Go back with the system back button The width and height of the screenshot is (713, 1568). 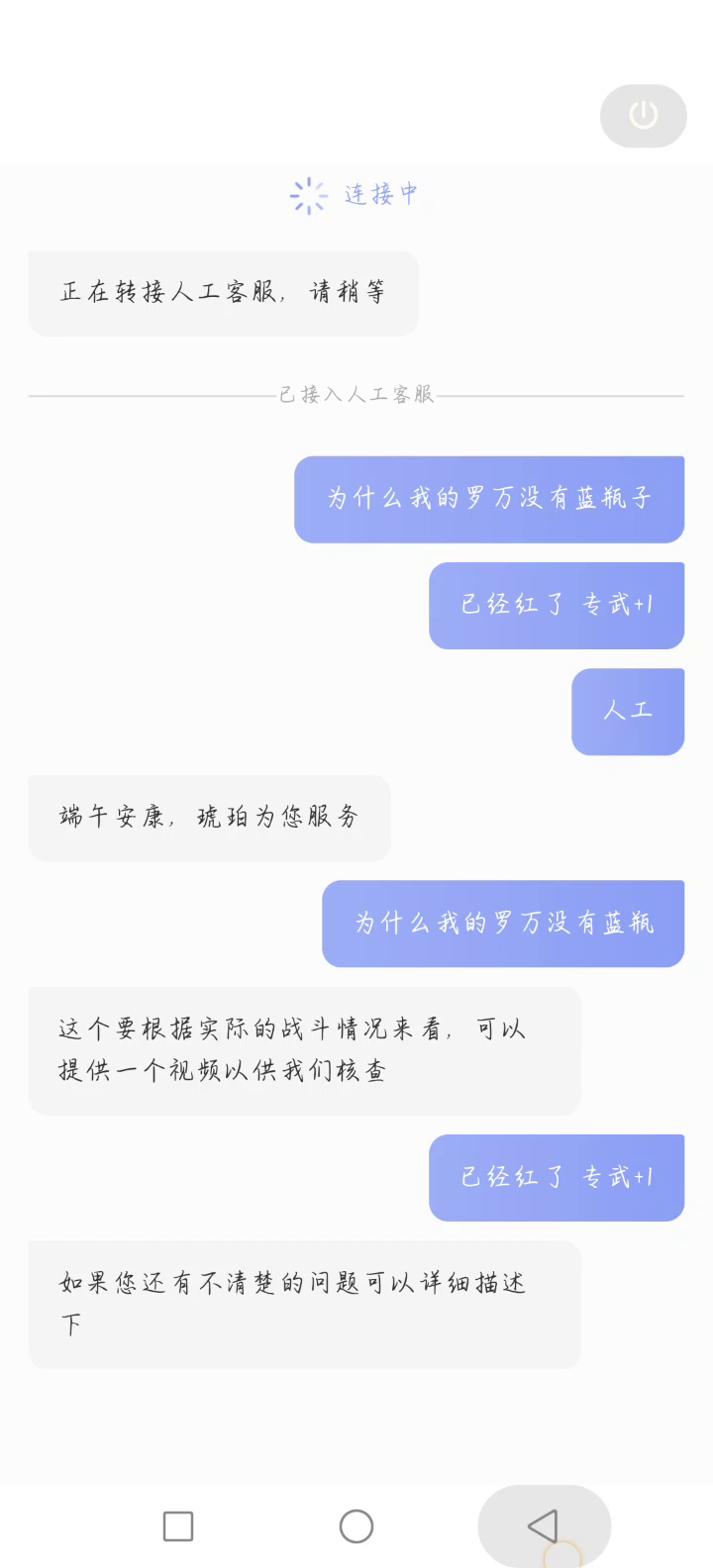click(543, 1526)
